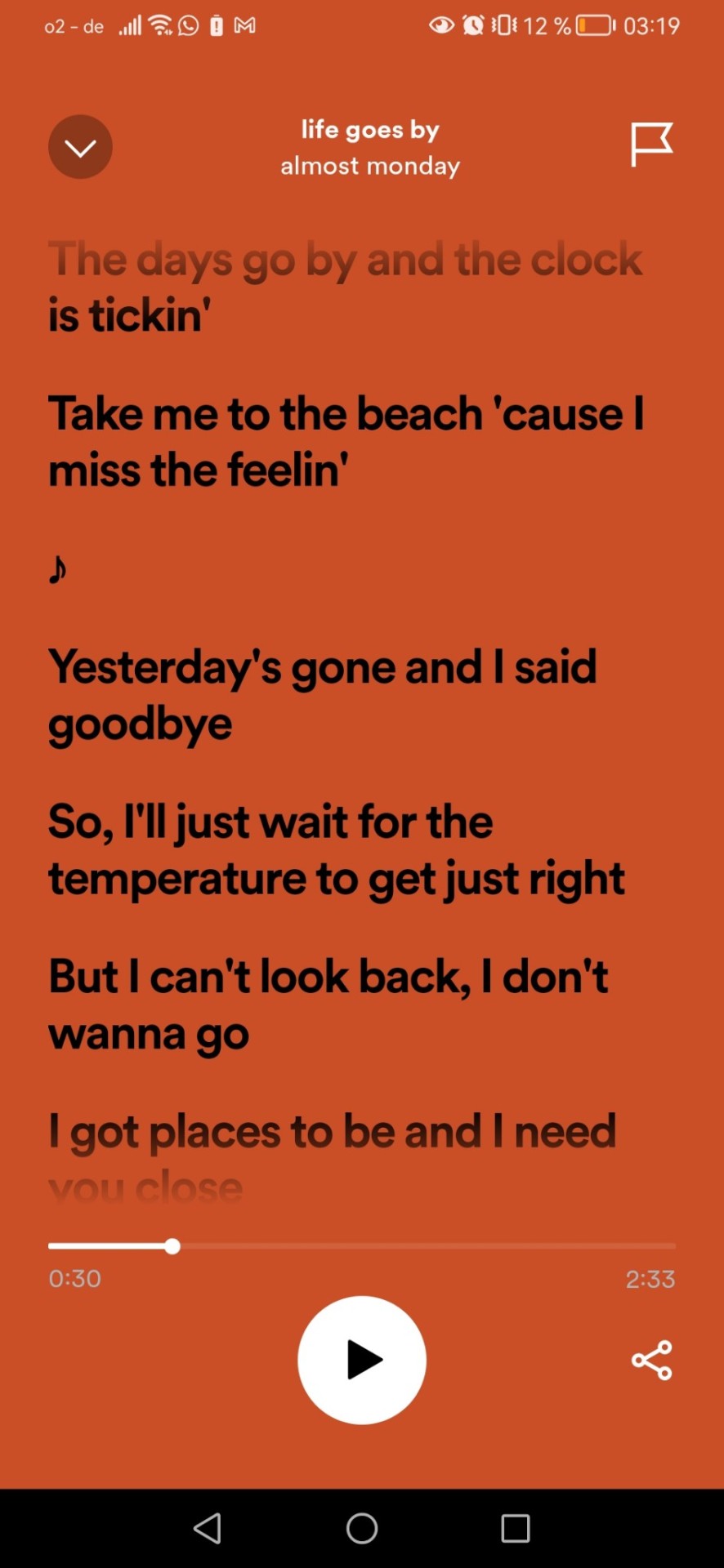The image size is (724, 1568).
Task: Open the system recent apps
Action: tap(515, 1528)
